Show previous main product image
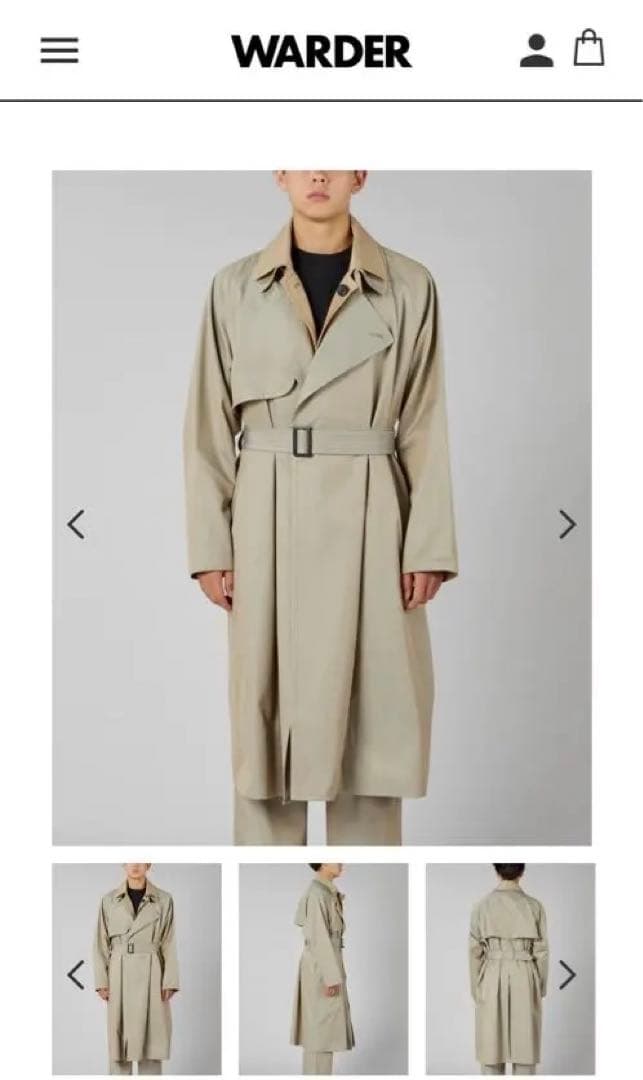Viewport: 643px width, 1080px height. pyautogui.click(x=76, y=524)
